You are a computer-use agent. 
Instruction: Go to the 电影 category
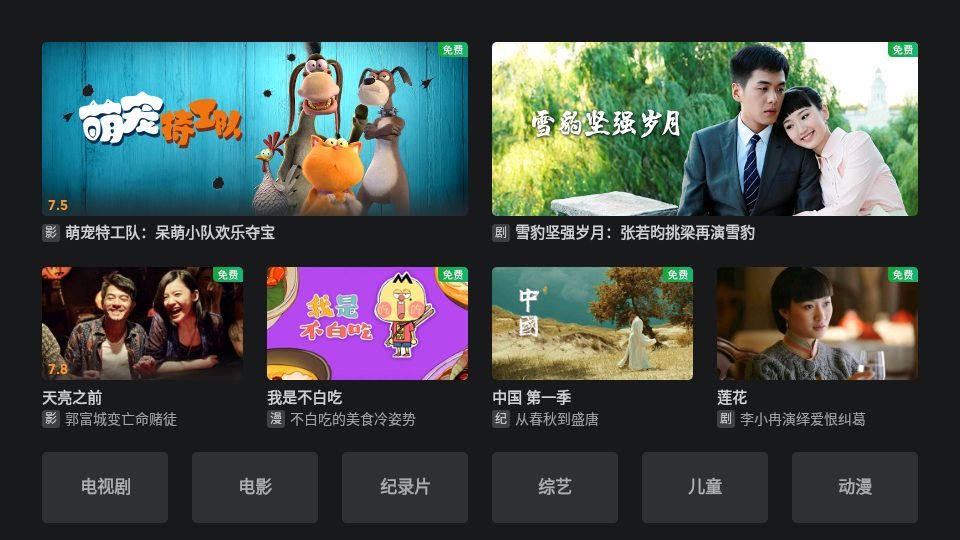[x=255, y=487]
